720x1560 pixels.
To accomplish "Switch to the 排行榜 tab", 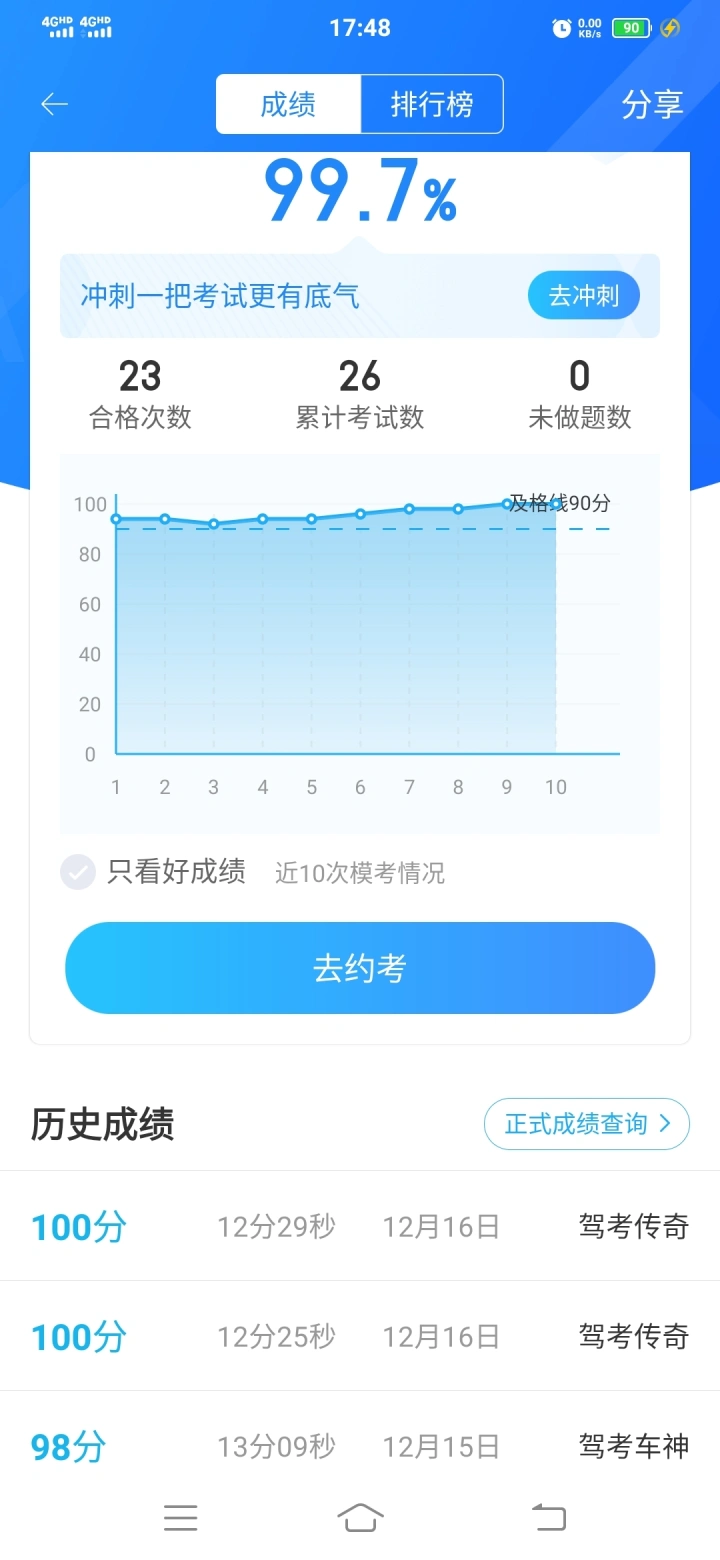I will [432, 104].
